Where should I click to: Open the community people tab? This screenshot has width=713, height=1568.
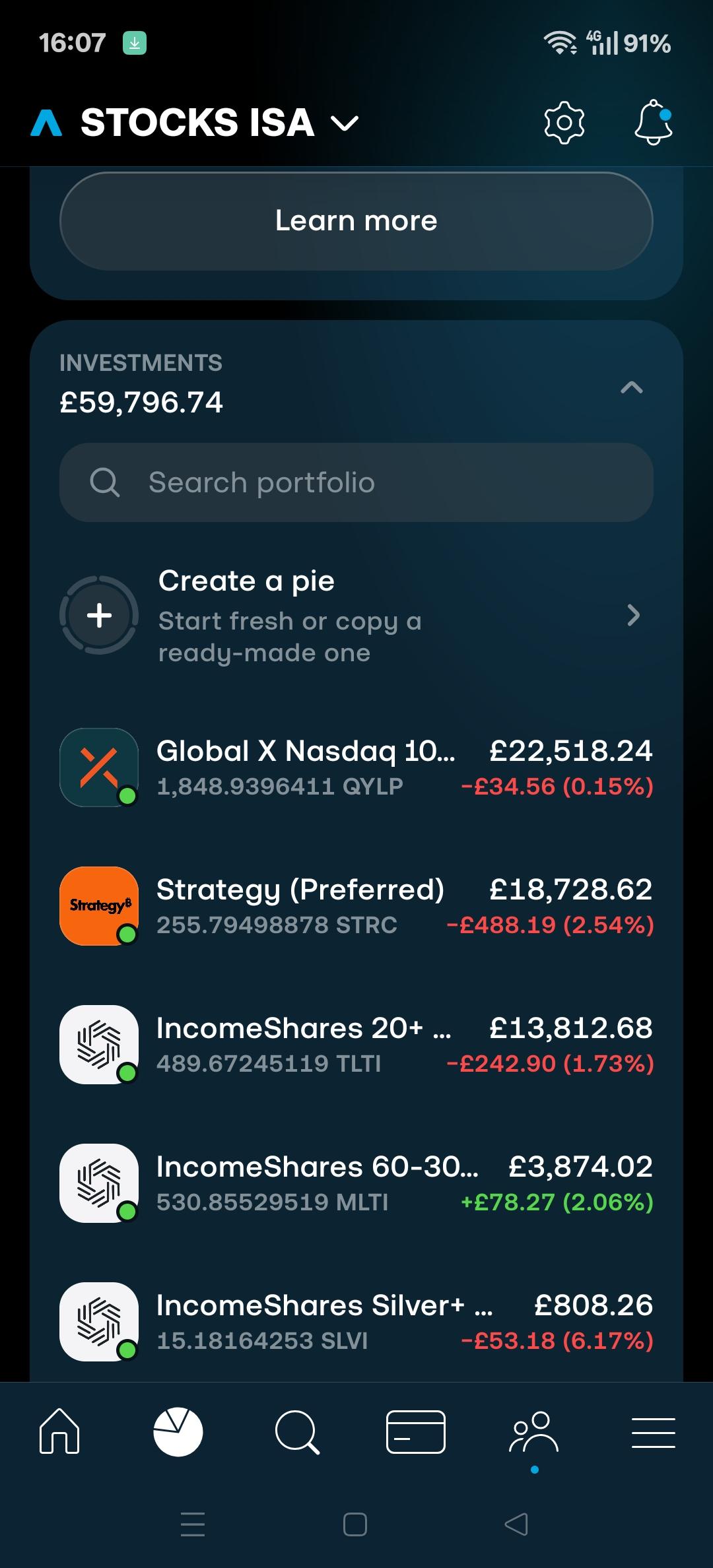pos(535,1431)
